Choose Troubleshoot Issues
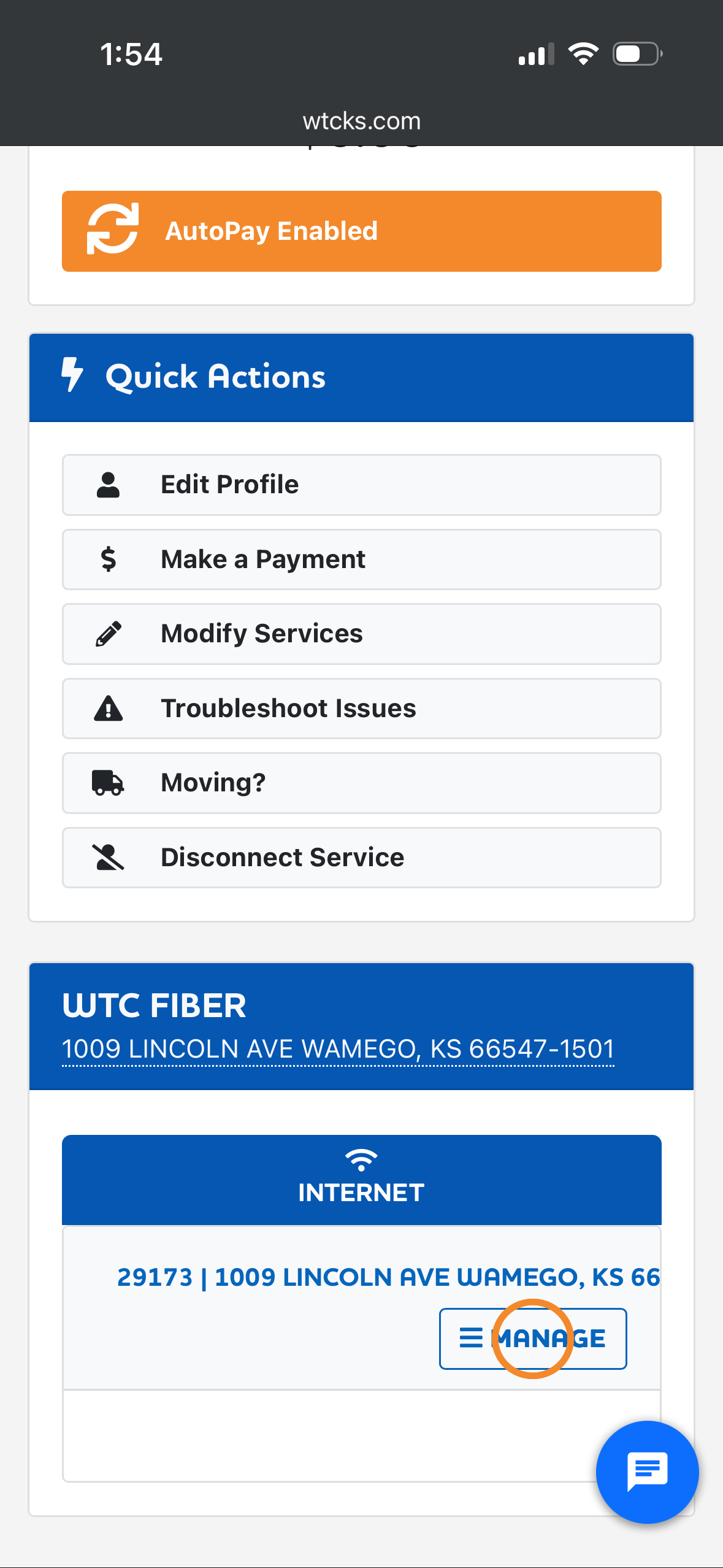 tap(361, 709)
